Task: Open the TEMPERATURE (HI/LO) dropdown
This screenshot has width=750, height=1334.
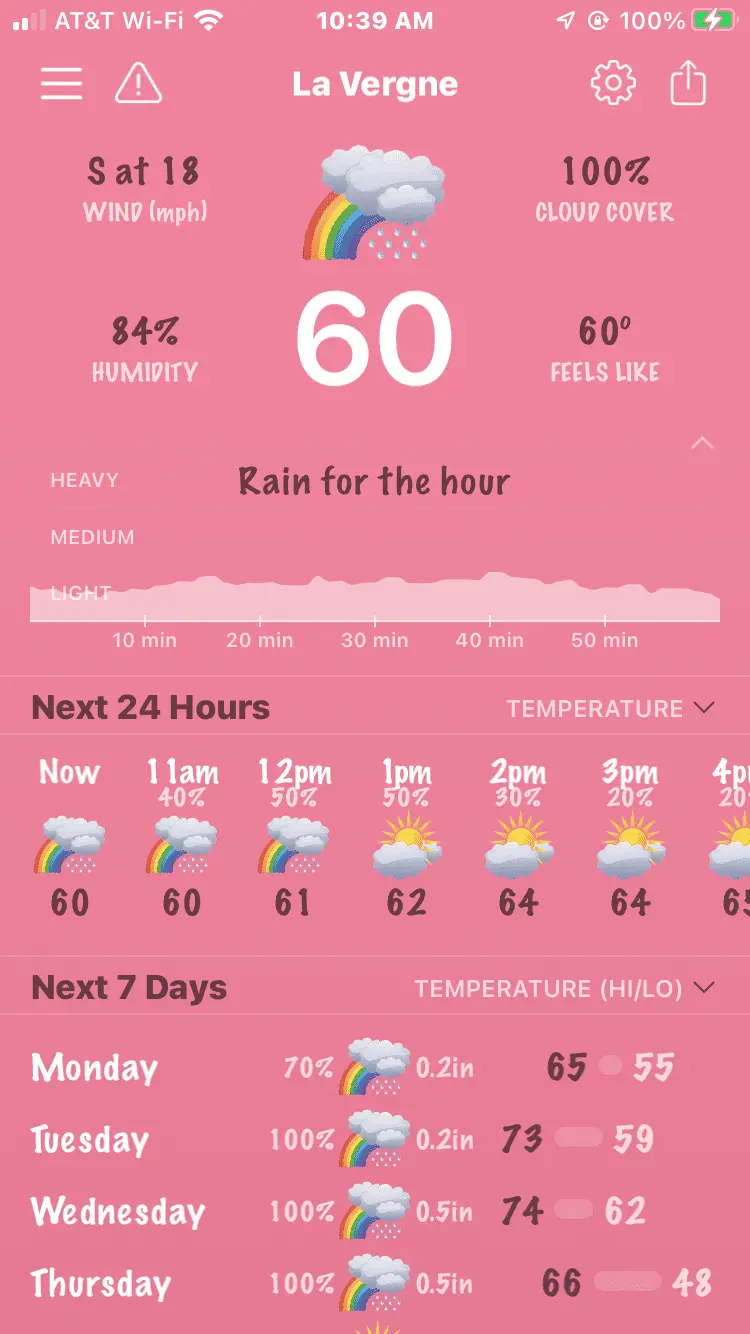Action: click(565, 989)
